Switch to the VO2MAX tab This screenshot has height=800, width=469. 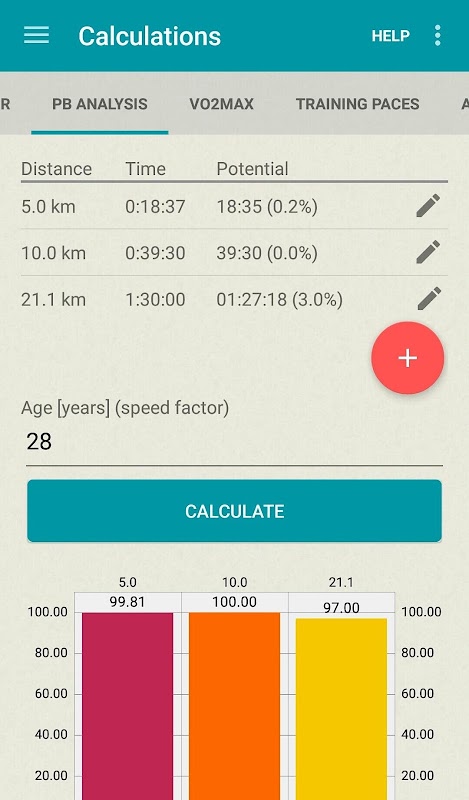point(221,104)
